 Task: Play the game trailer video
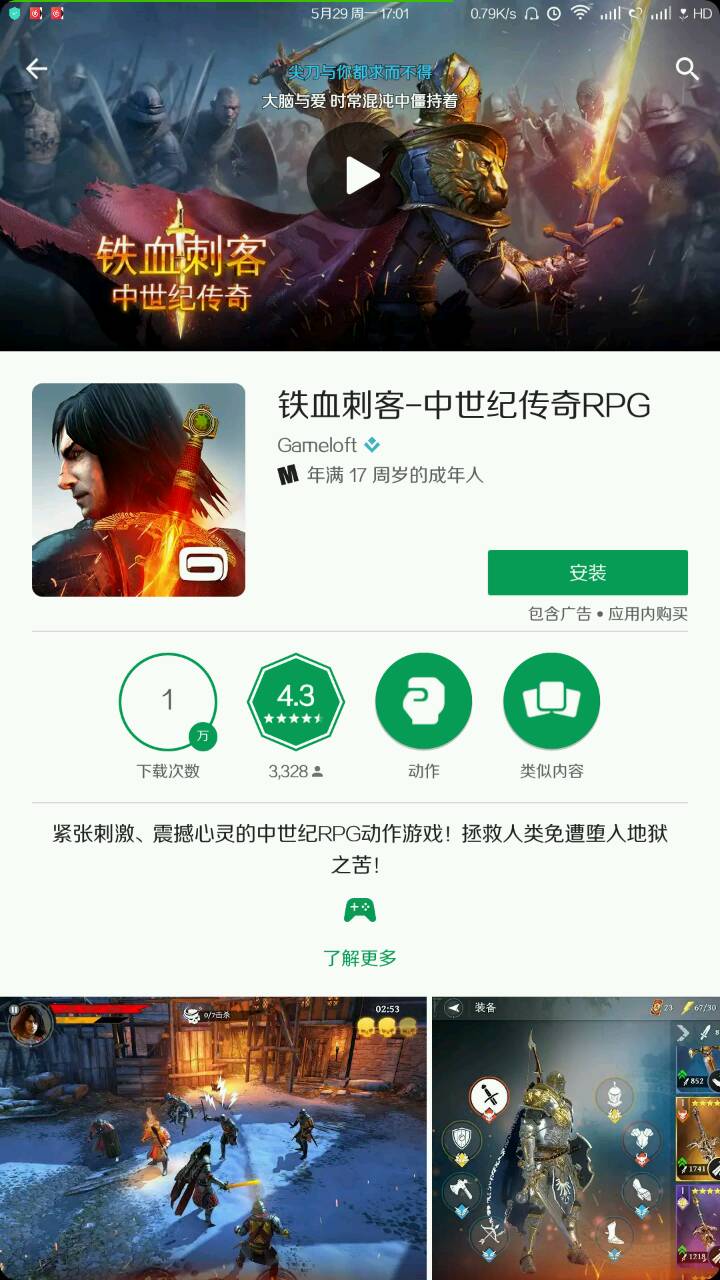click(360, 176)
